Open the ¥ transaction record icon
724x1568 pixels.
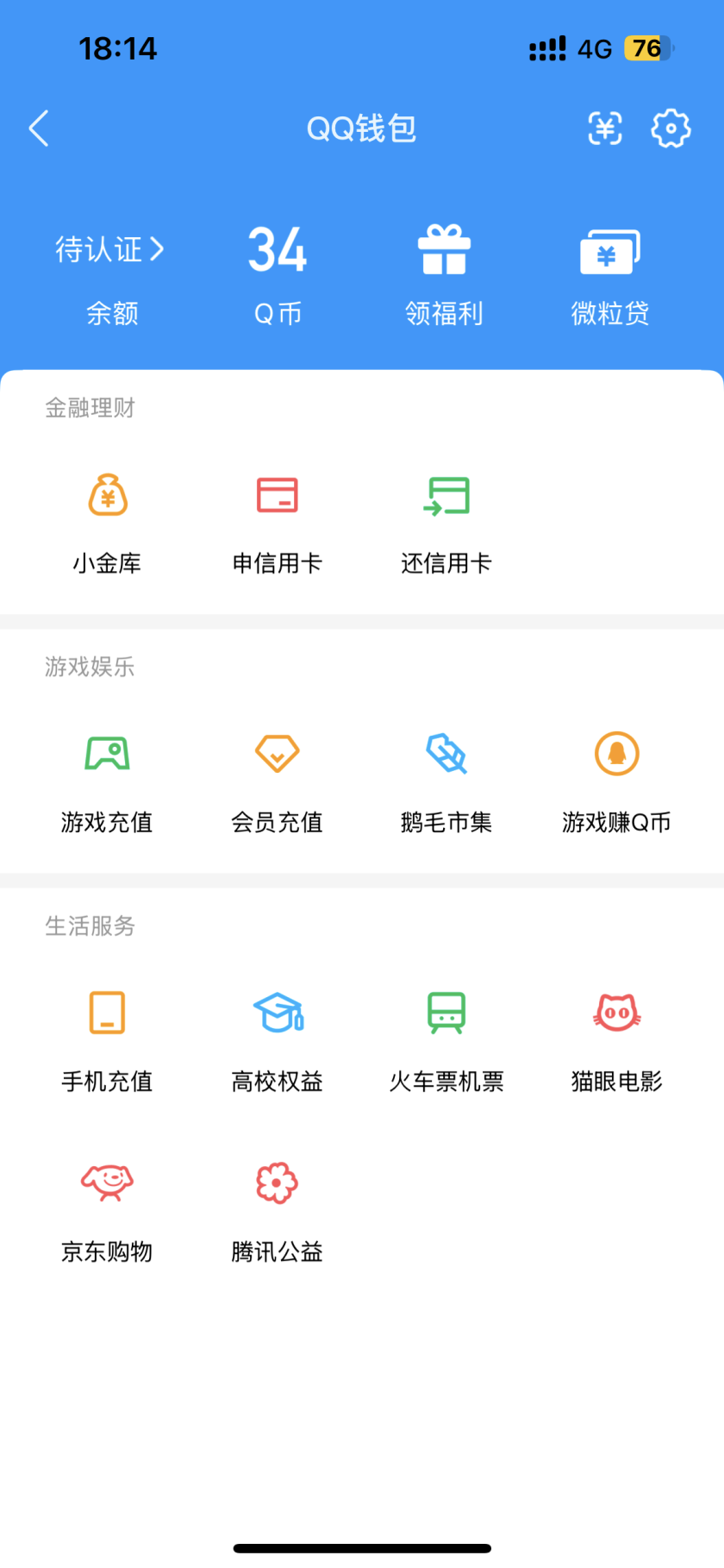(605, 128)
